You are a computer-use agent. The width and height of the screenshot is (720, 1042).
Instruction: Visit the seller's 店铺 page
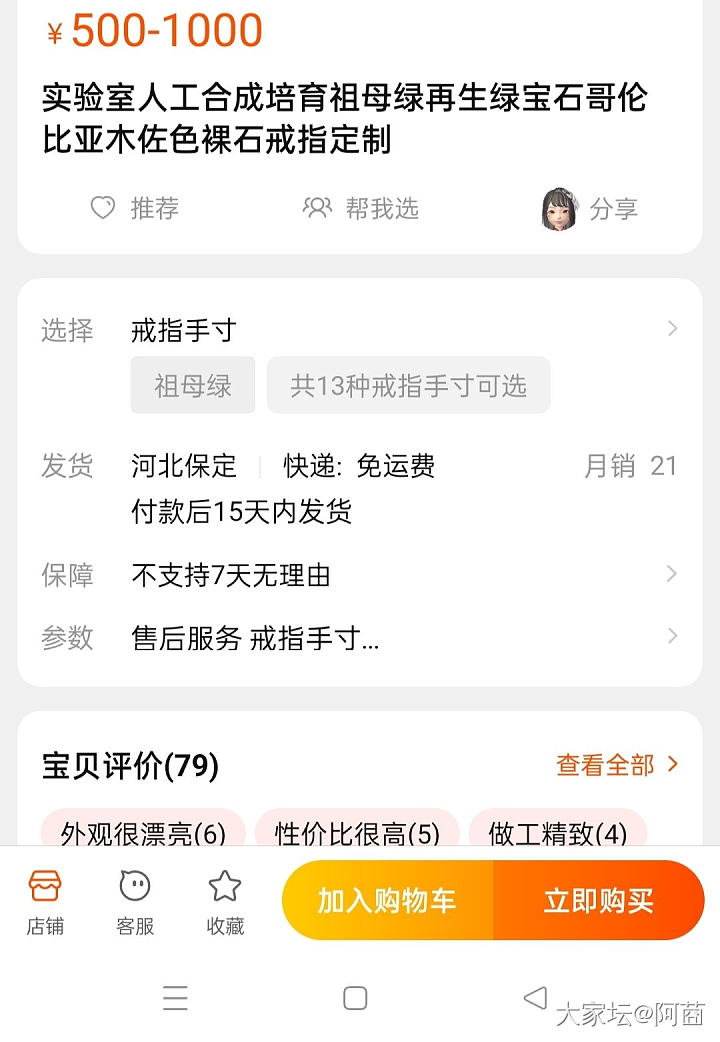click(x=45, y=900)
